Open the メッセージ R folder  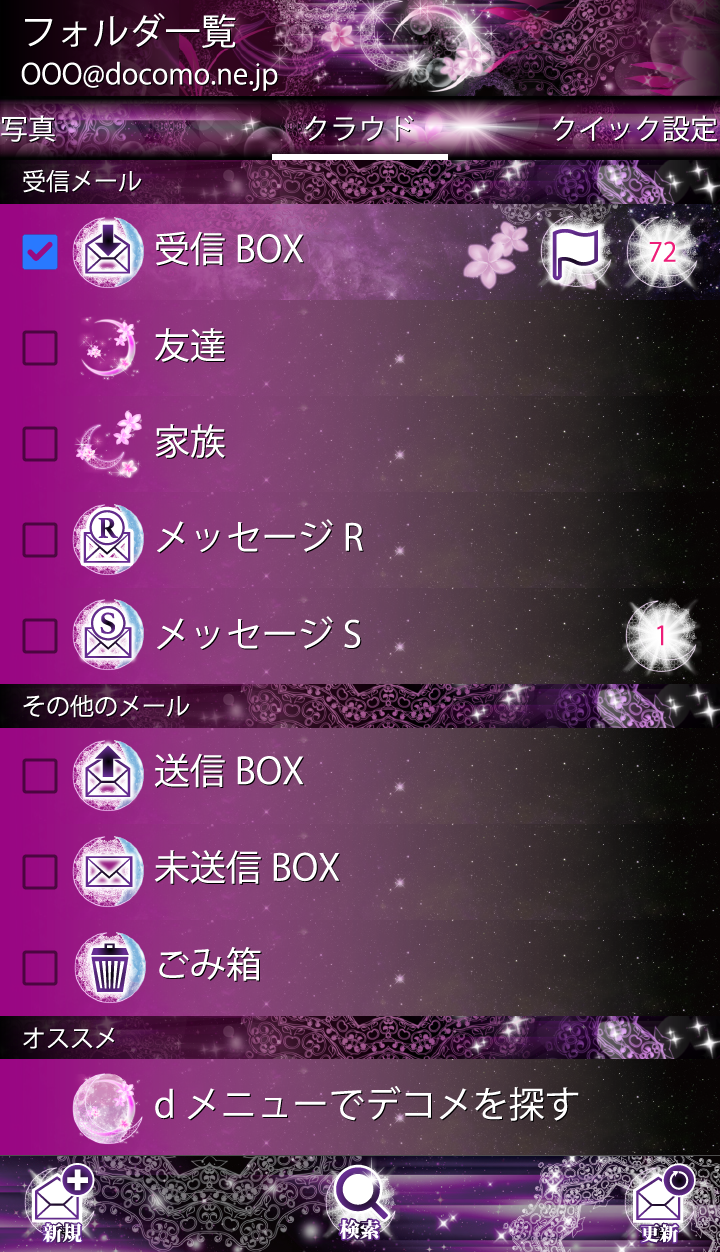[x=258, y=539]
